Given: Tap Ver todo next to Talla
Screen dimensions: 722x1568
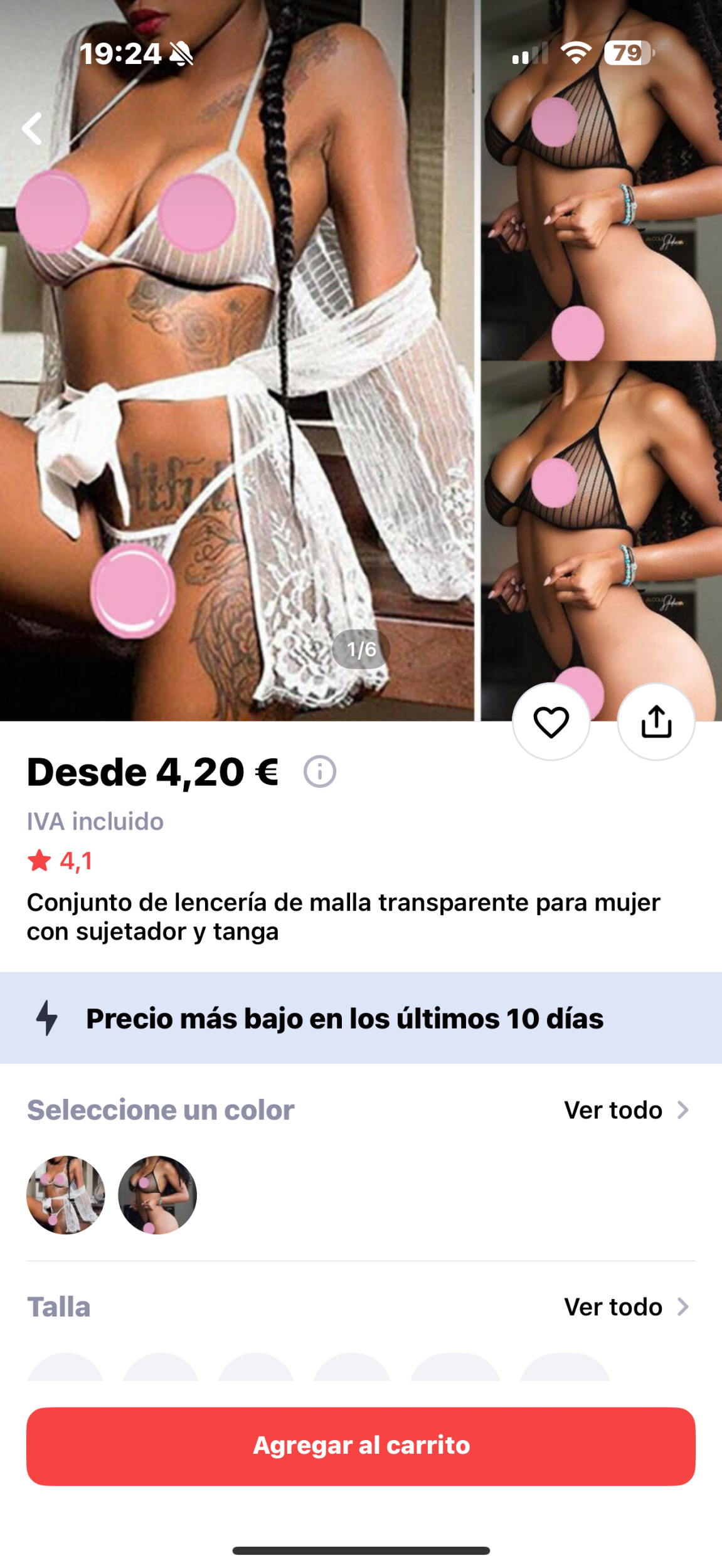Looking at the screenshot, I should coord(625,1307).
